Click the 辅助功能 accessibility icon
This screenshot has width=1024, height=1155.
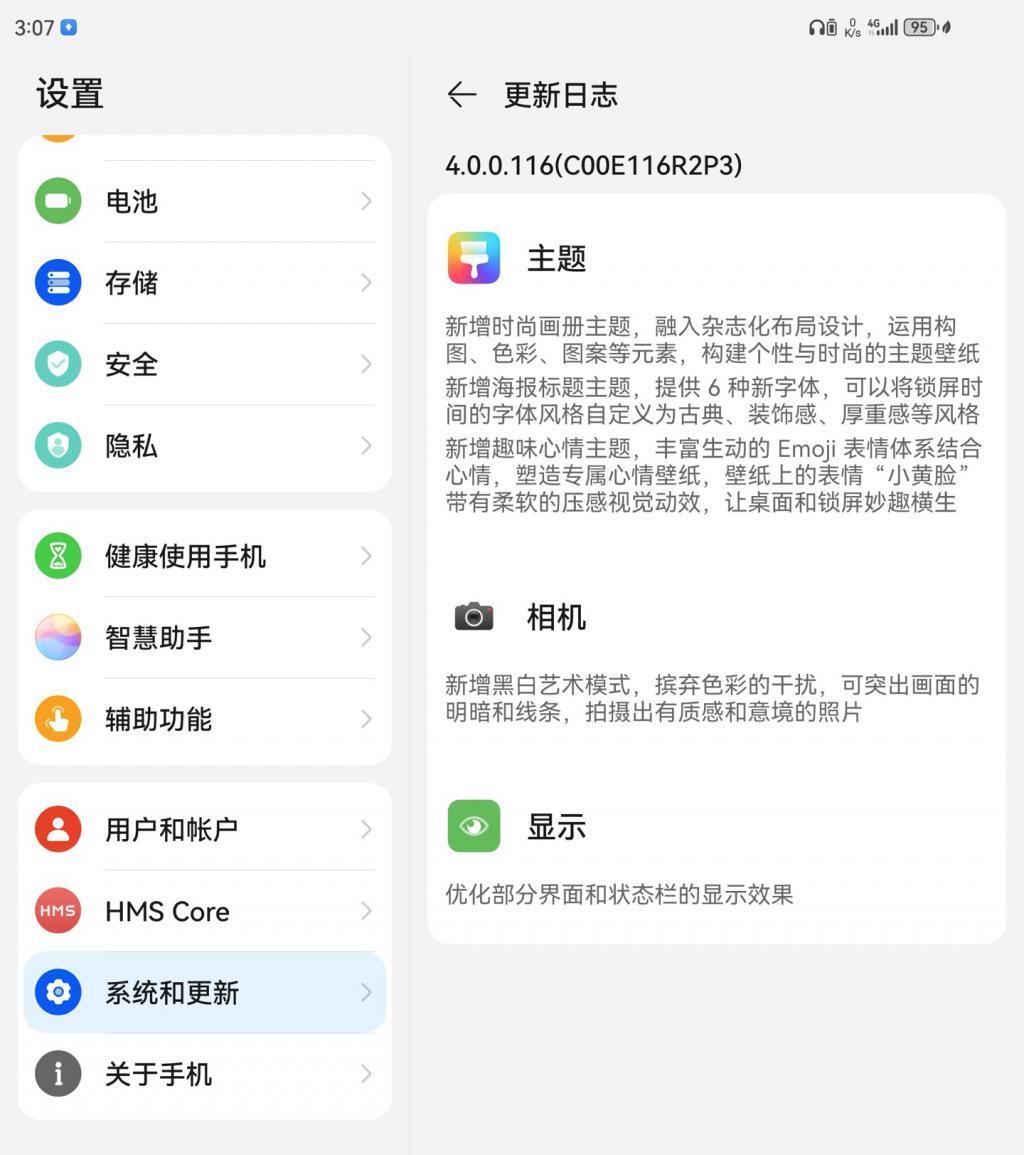58,718
